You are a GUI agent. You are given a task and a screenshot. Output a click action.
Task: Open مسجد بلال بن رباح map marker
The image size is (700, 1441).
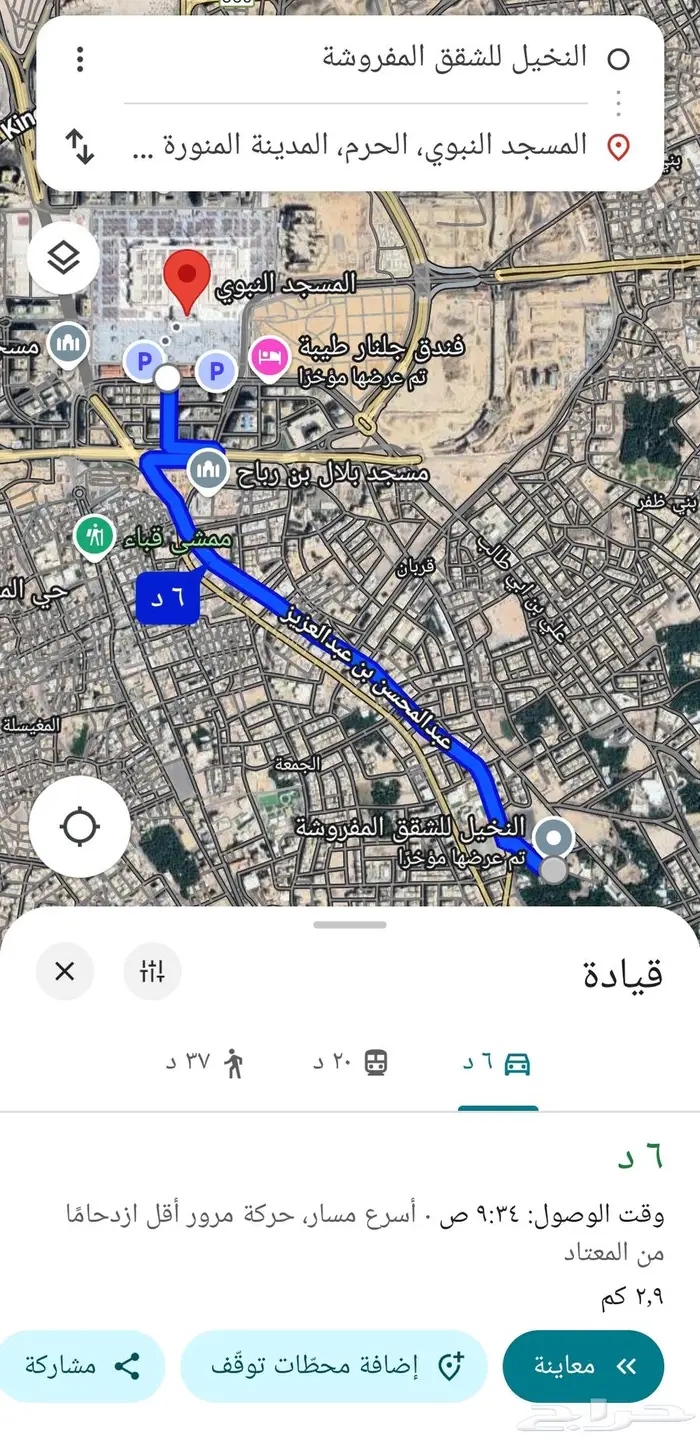pos(208,469)
